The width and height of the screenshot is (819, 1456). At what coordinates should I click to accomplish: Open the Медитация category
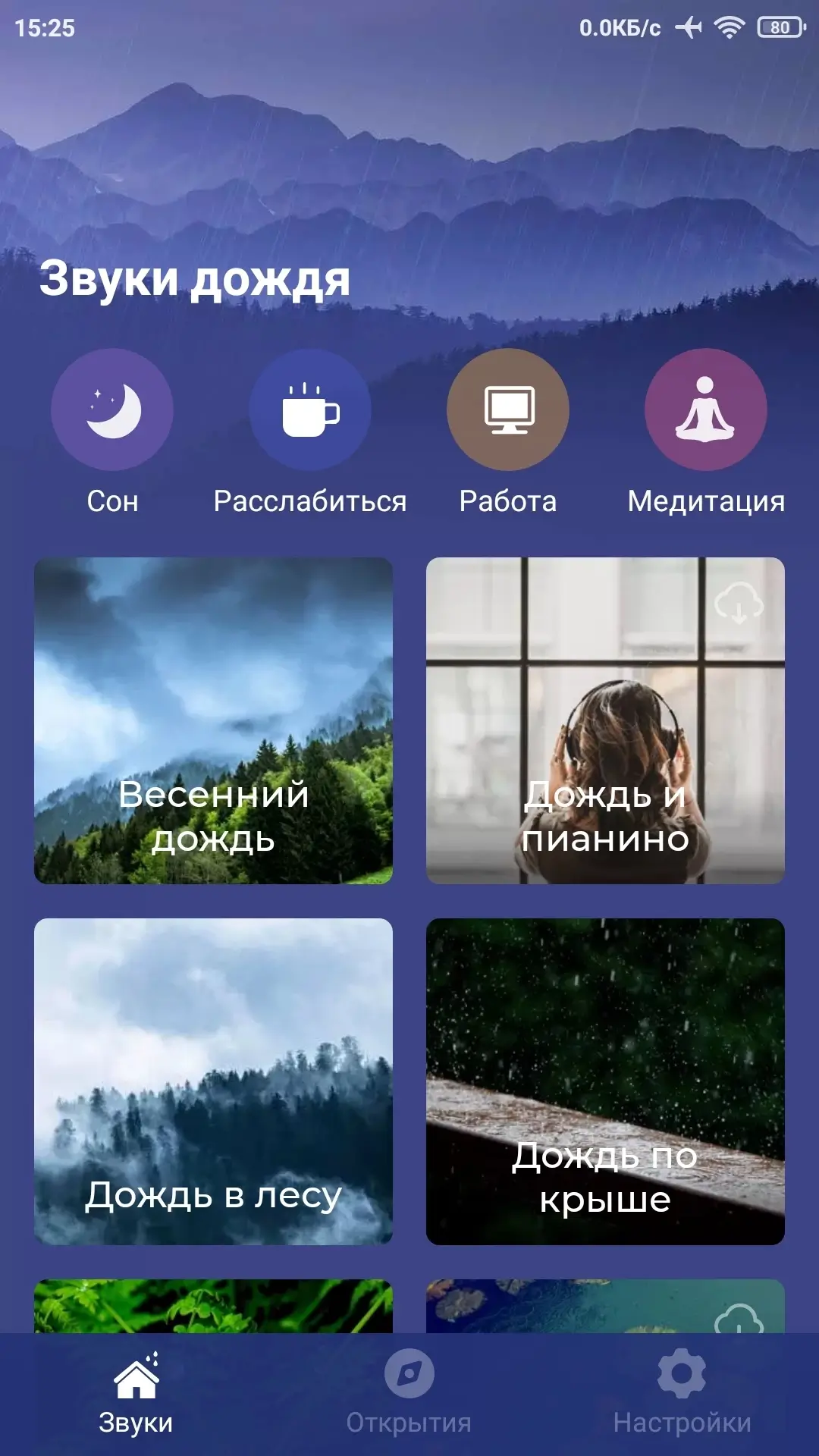click(x=705, y=410)
